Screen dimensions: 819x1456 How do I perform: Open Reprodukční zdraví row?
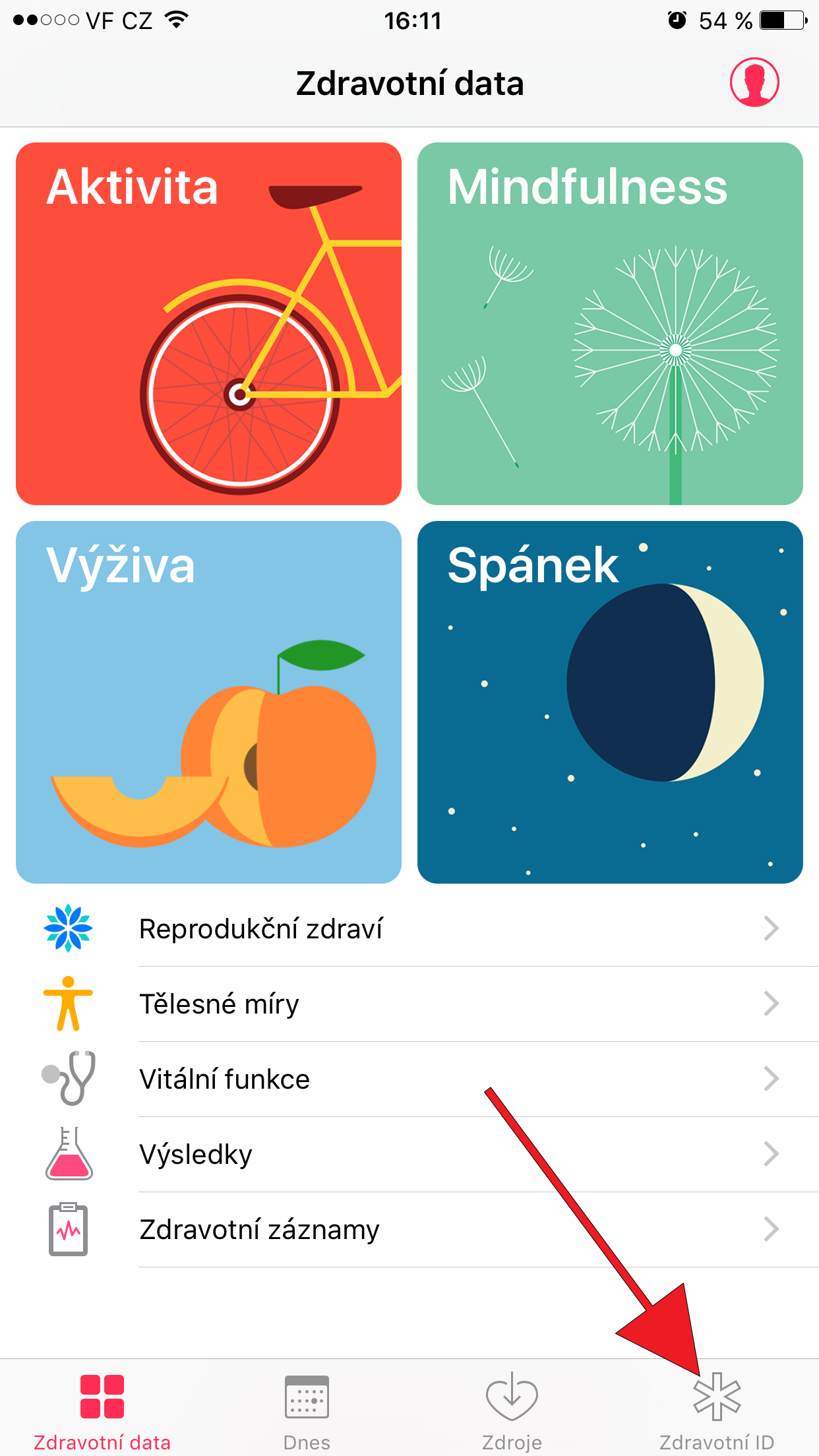tap(409, 929)
